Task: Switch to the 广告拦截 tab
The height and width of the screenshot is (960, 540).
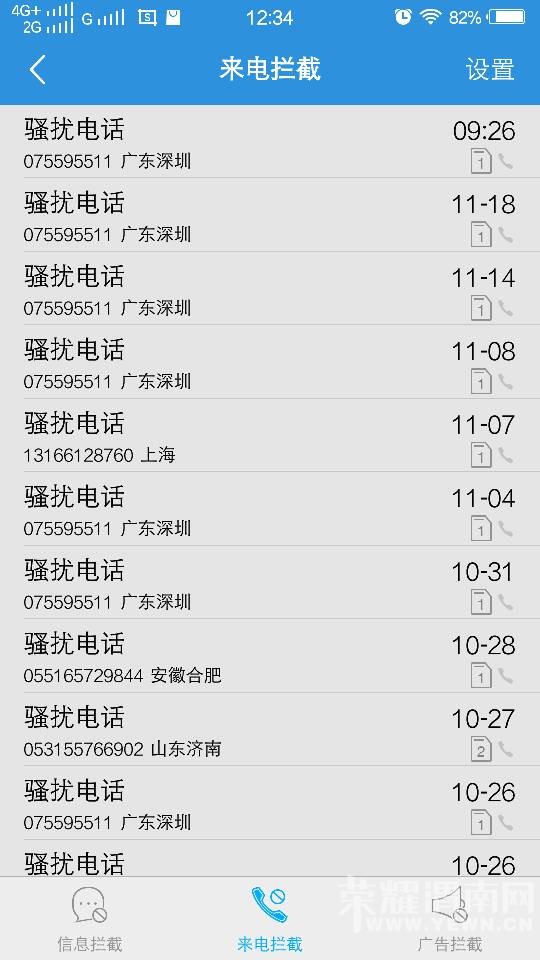Action: [x=450, y=918]
